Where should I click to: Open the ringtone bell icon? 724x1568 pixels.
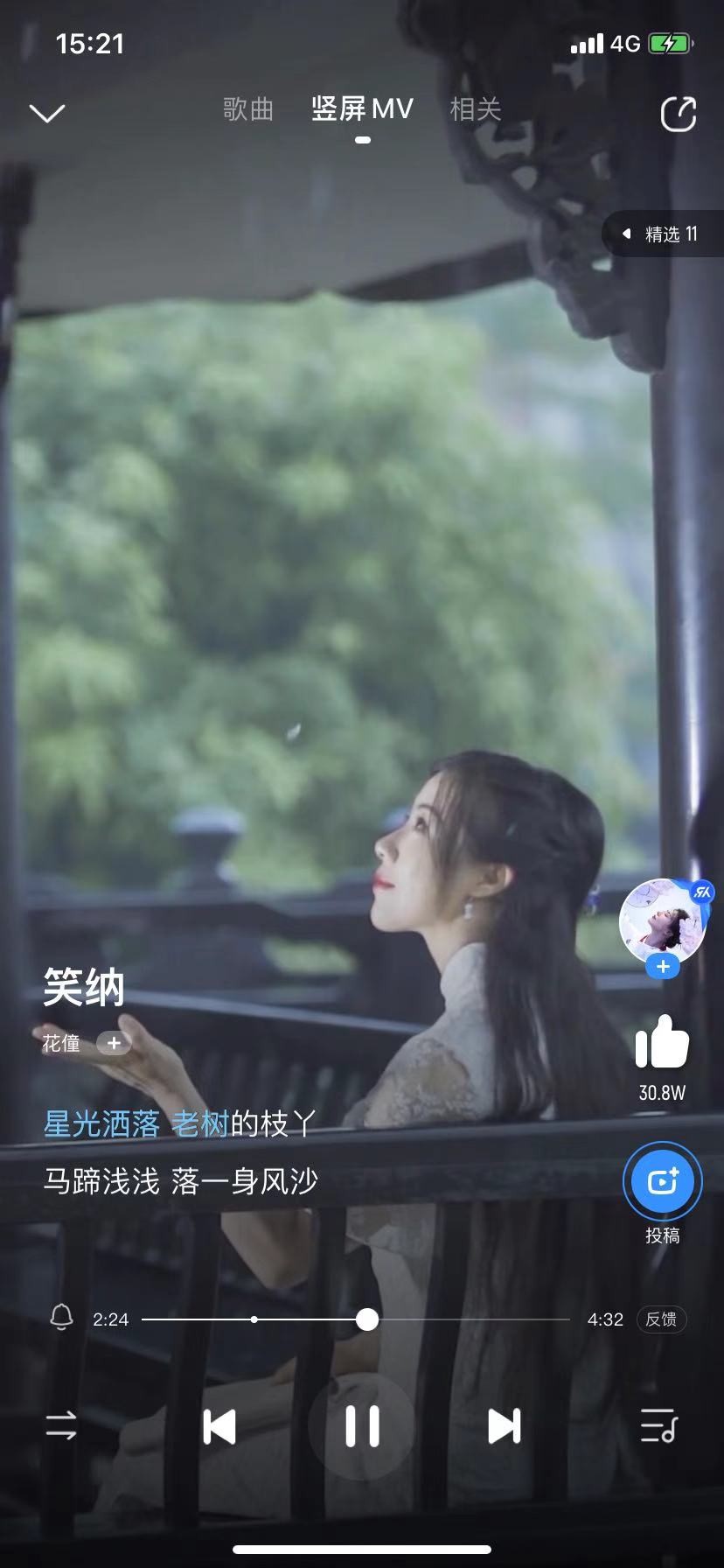tap(61, 1318)
